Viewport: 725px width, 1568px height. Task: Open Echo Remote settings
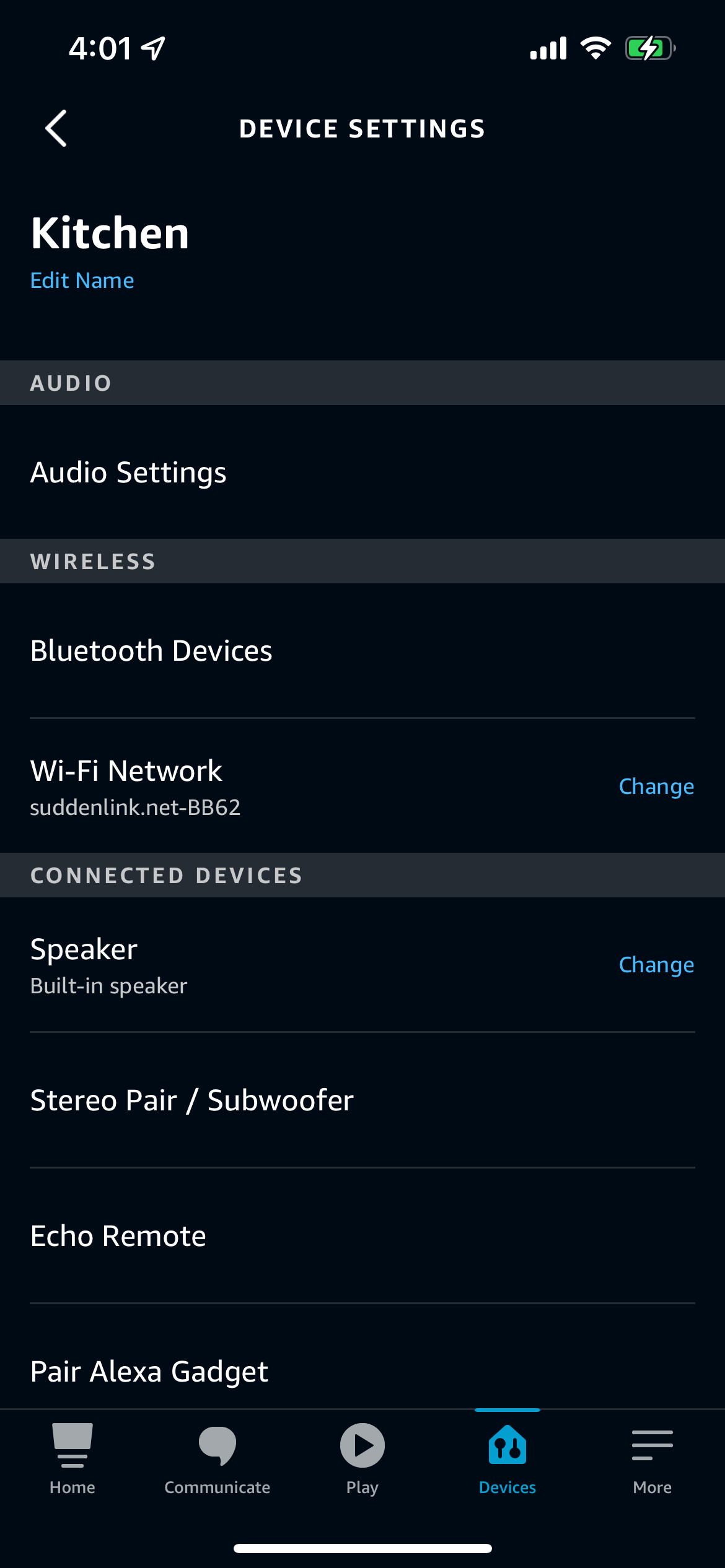(x=118, y=1235)
